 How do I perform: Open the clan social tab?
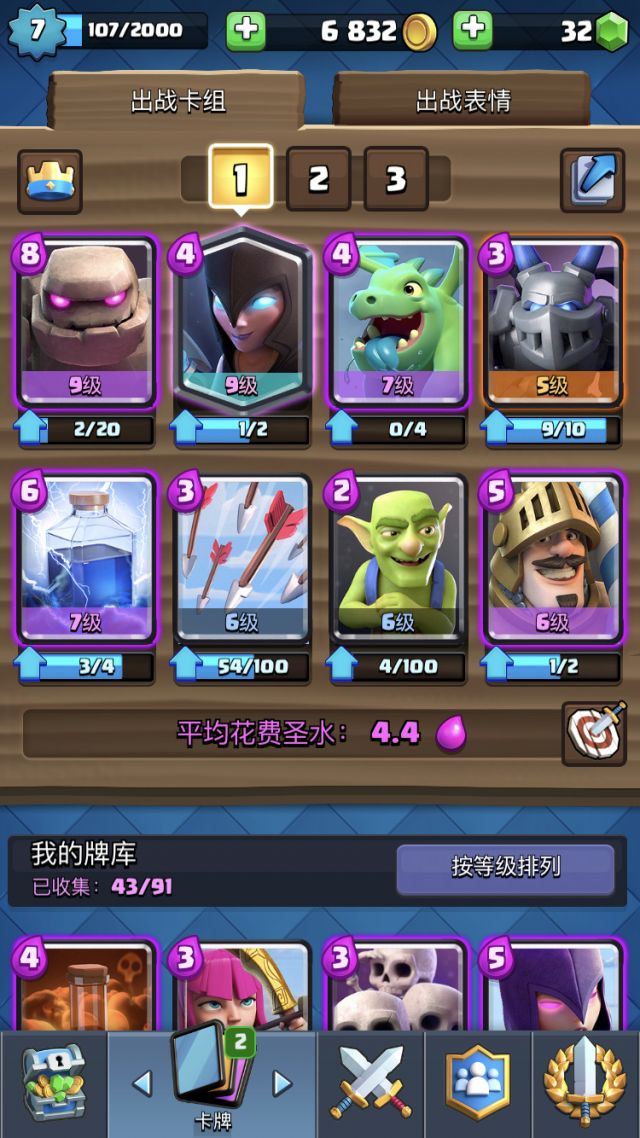click(x=478, y=1085)
